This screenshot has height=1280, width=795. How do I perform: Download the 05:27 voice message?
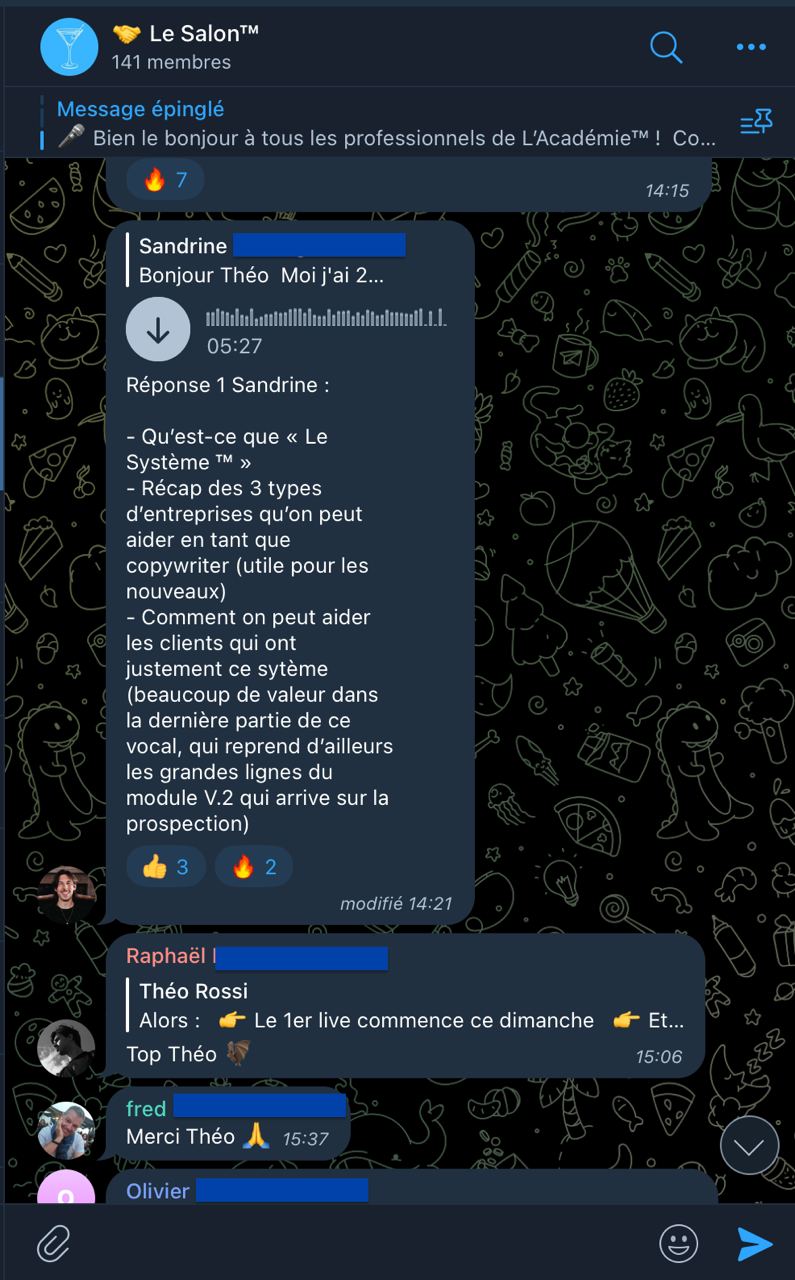(x=158, y=329)
